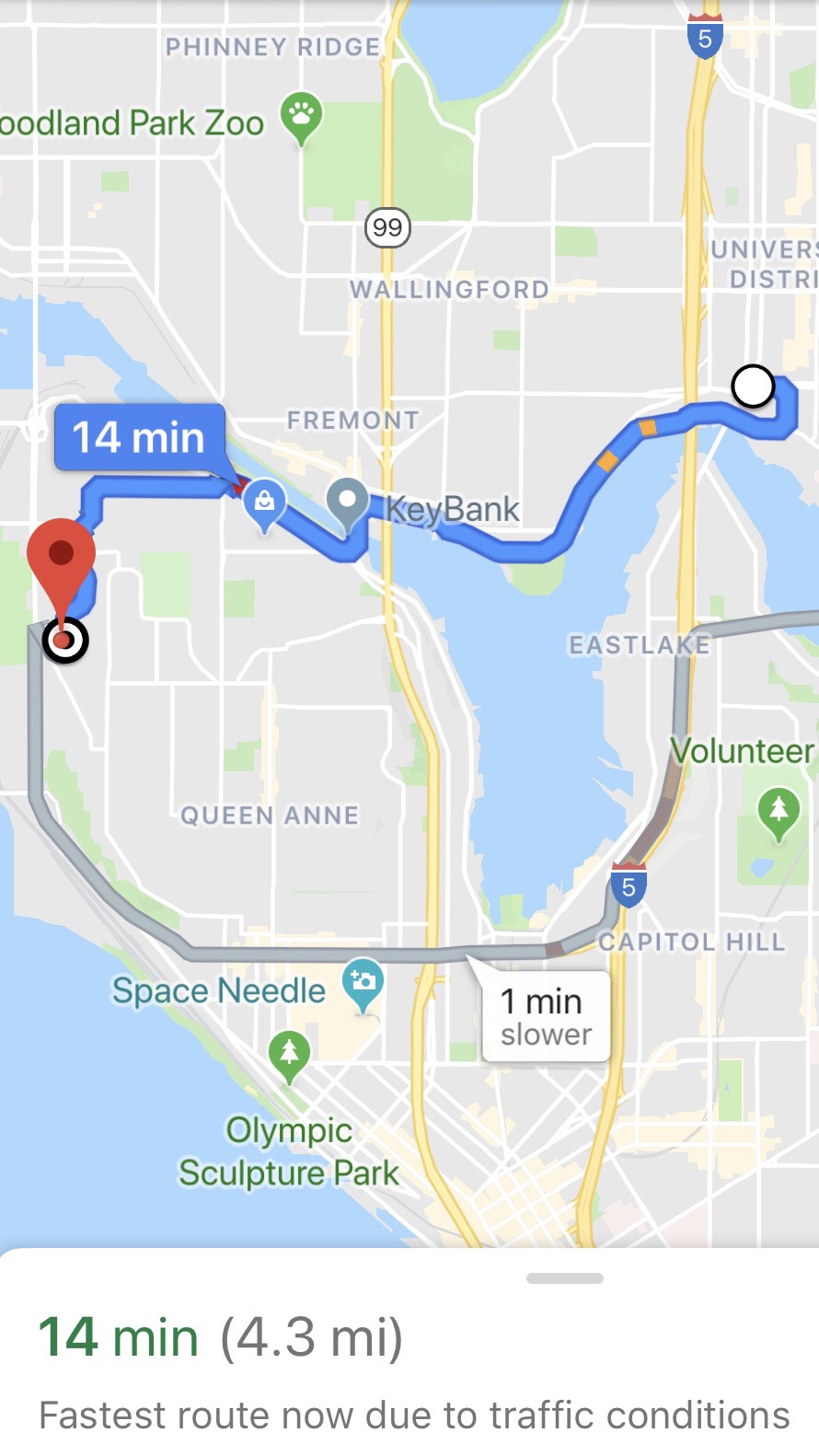Open the Woodland Park Zoo marker
Screen dimensions: 819x1456
click(x=300, y=116)
